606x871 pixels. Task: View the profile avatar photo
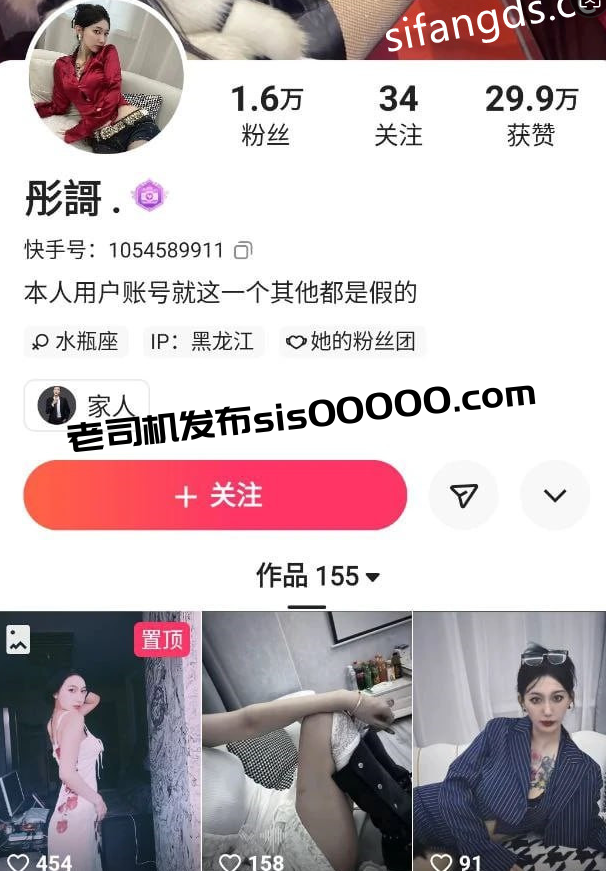click(x=106, y=82)
